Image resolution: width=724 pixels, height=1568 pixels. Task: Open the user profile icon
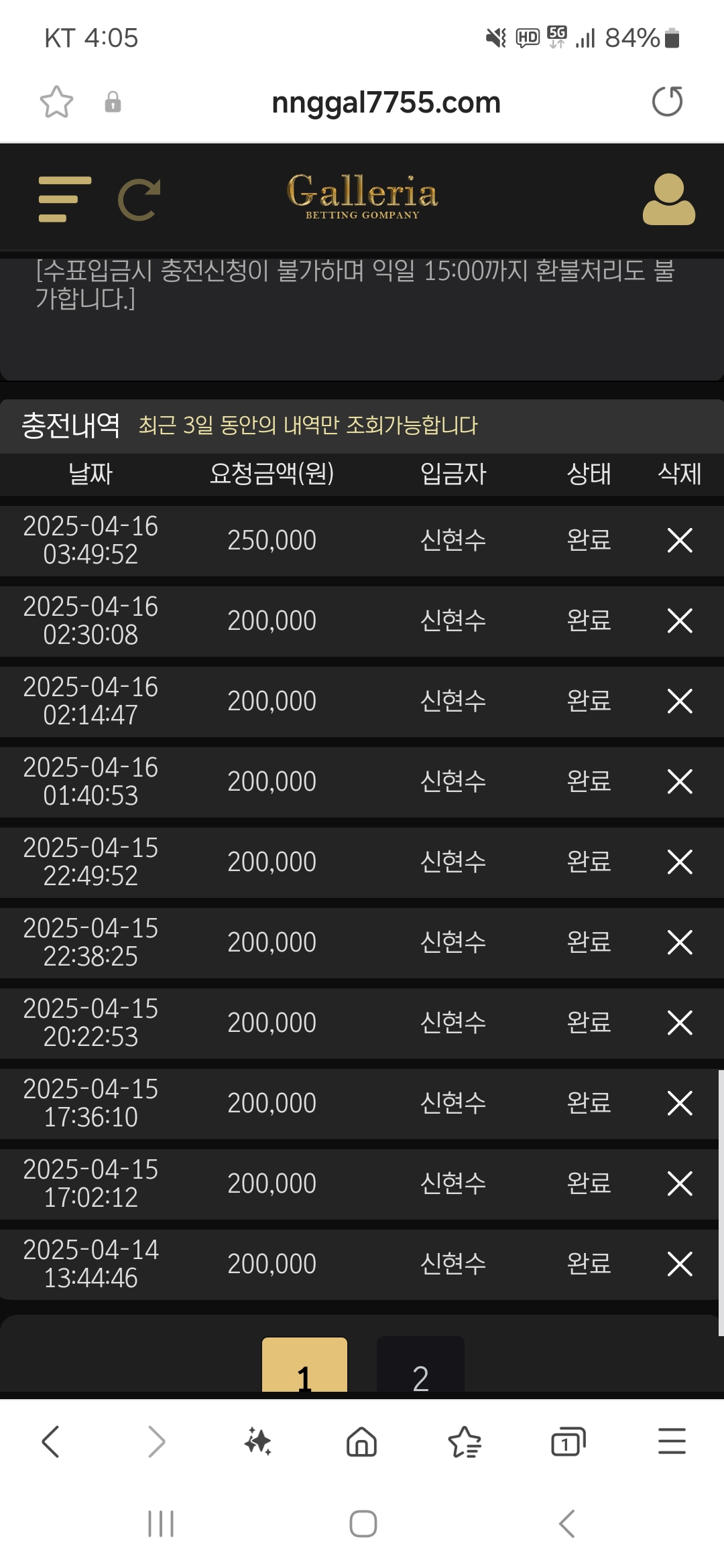668,199
